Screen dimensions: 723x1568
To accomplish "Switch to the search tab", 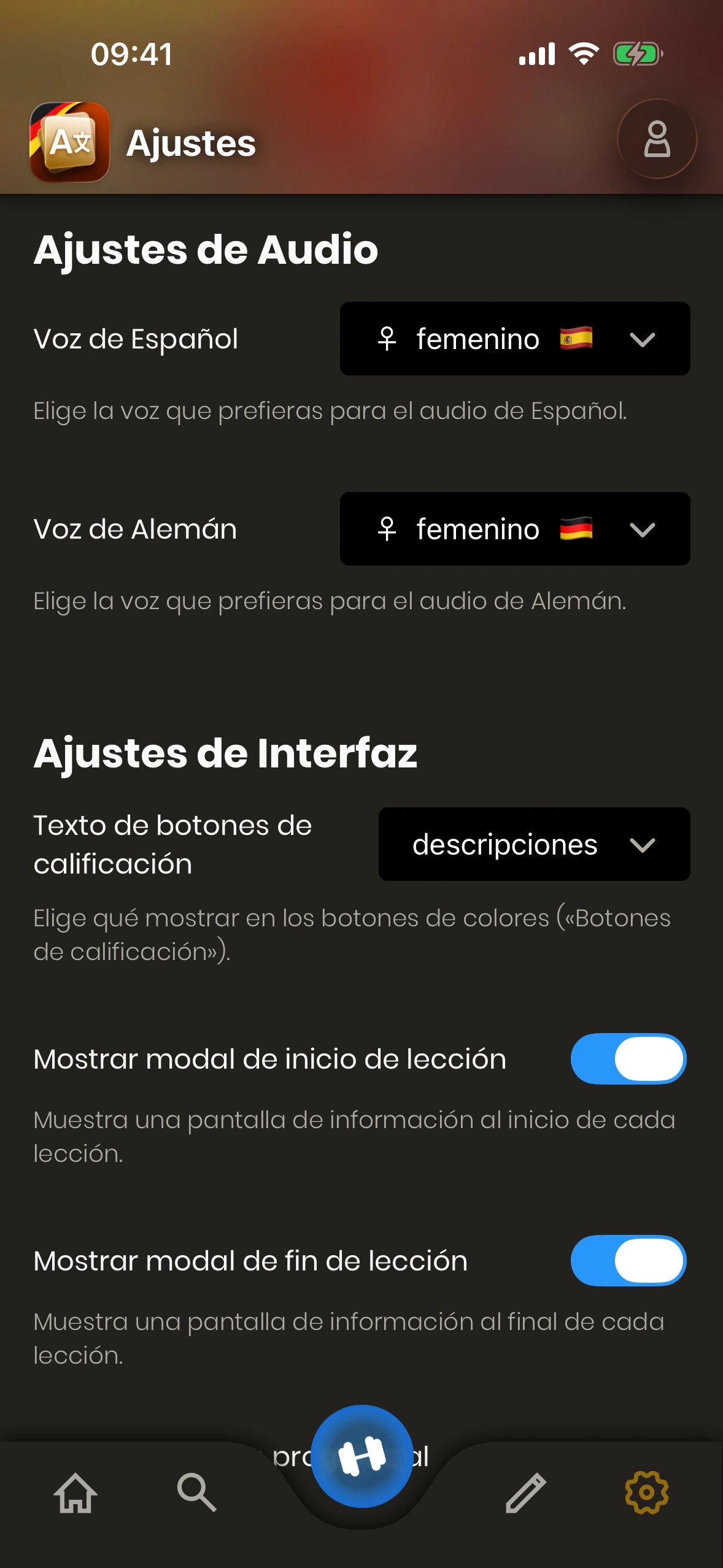I will click(196, 1493).
